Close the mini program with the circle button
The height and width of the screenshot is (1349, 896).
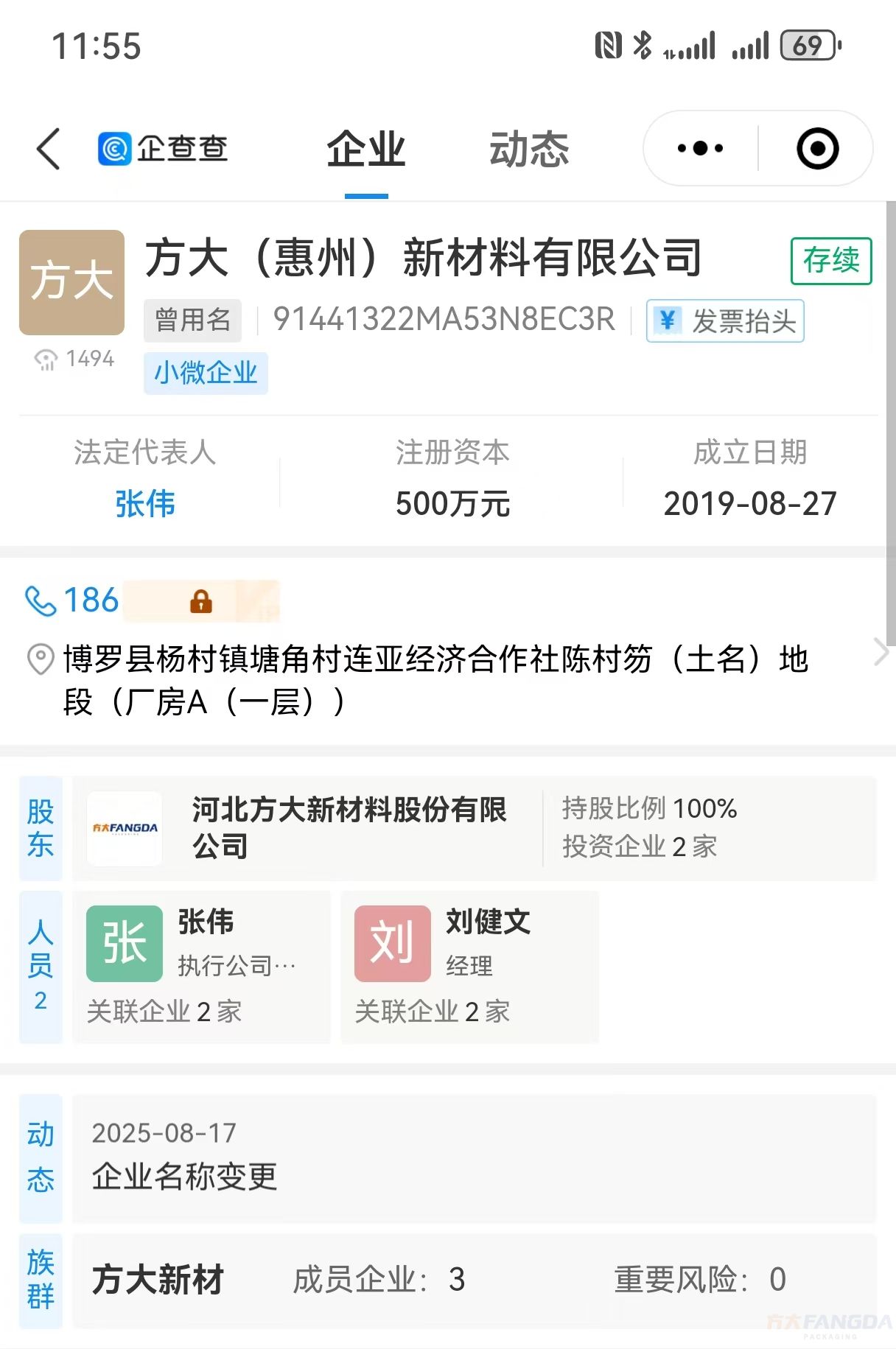click(x=817, y=149)
